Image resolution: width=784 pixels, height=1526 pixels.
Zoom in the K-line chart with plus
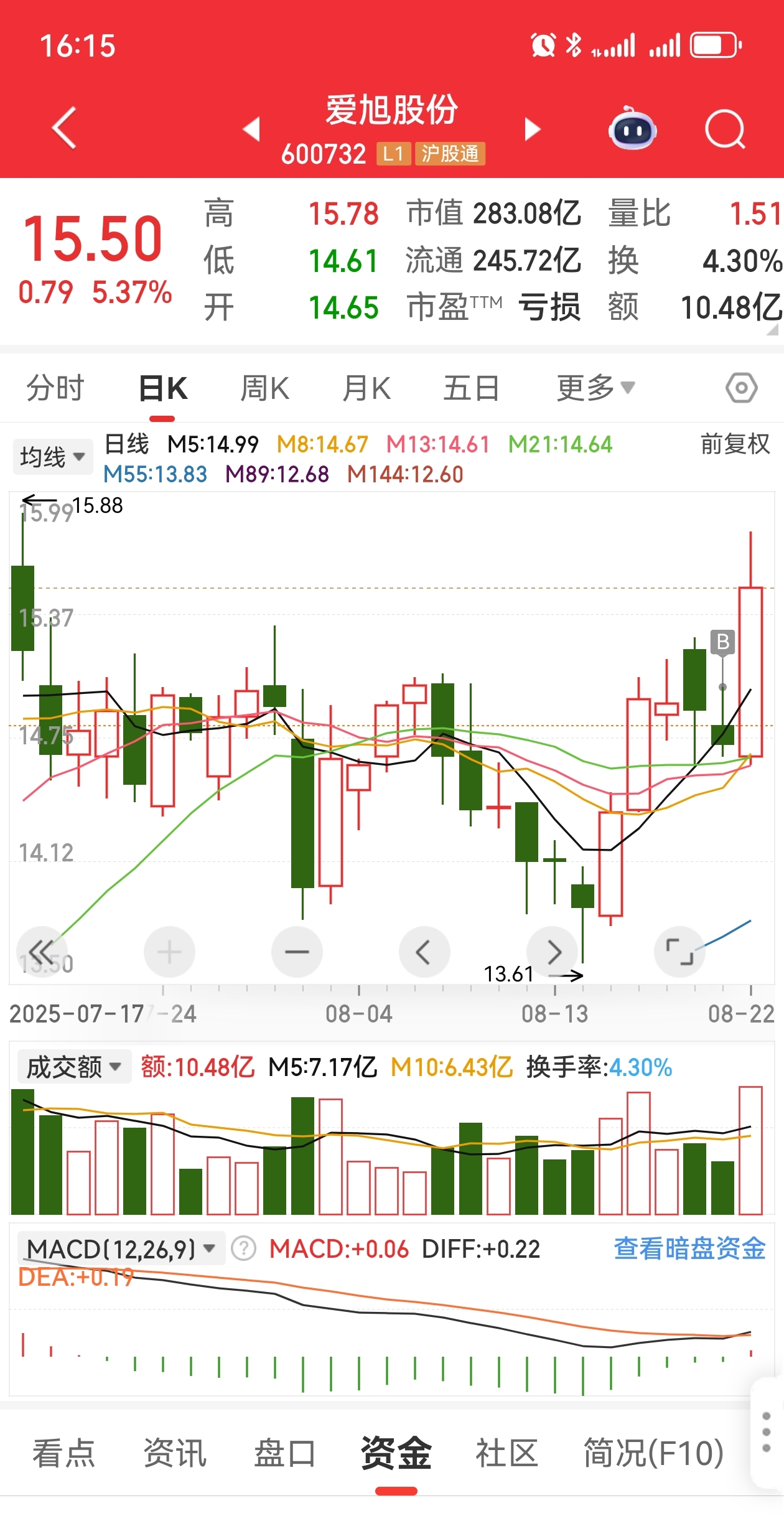point(169,952)
